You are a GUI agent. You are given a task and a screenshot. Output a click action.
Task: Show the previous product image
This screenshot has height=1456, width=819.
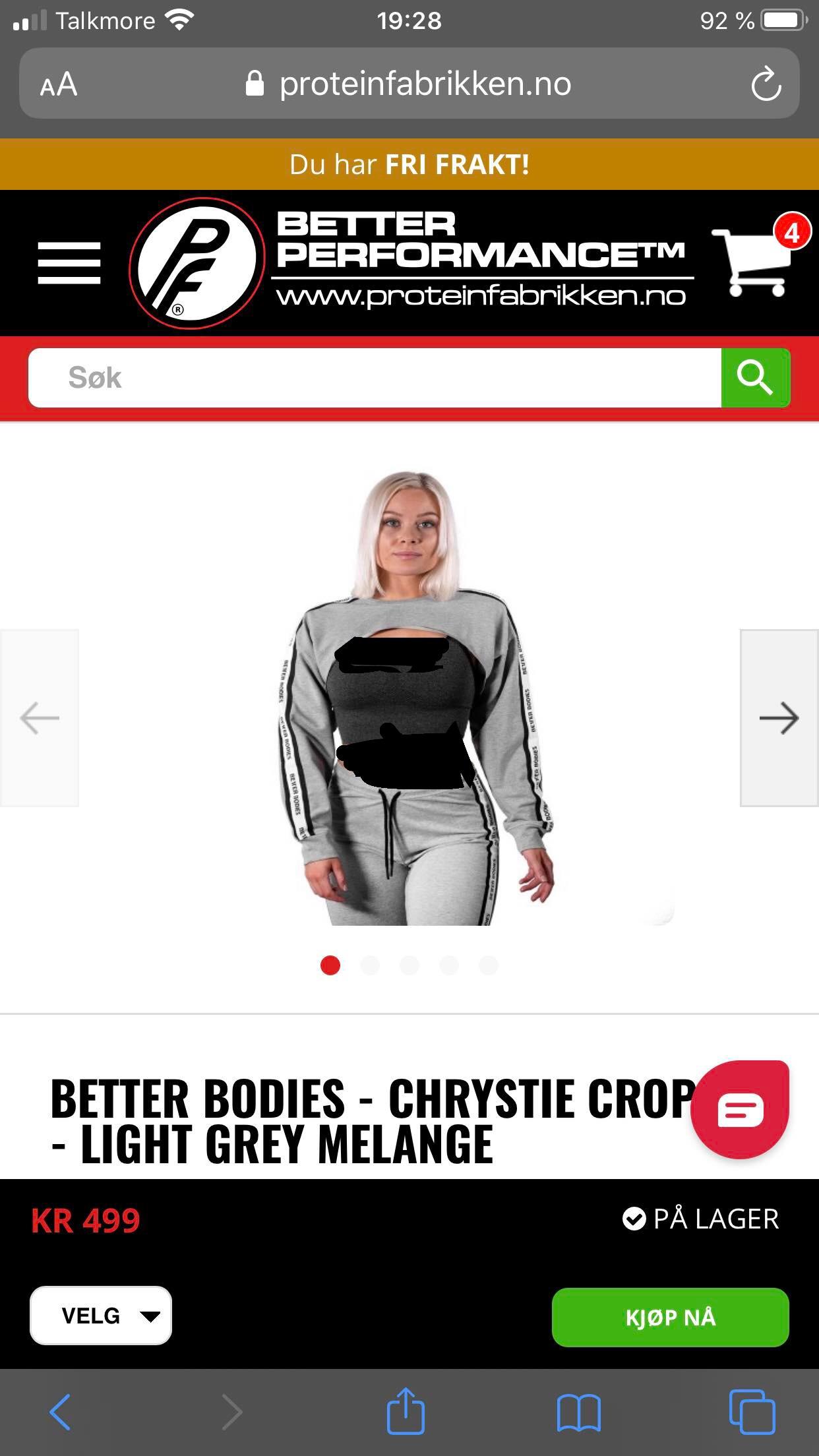(x=40, y=717)
